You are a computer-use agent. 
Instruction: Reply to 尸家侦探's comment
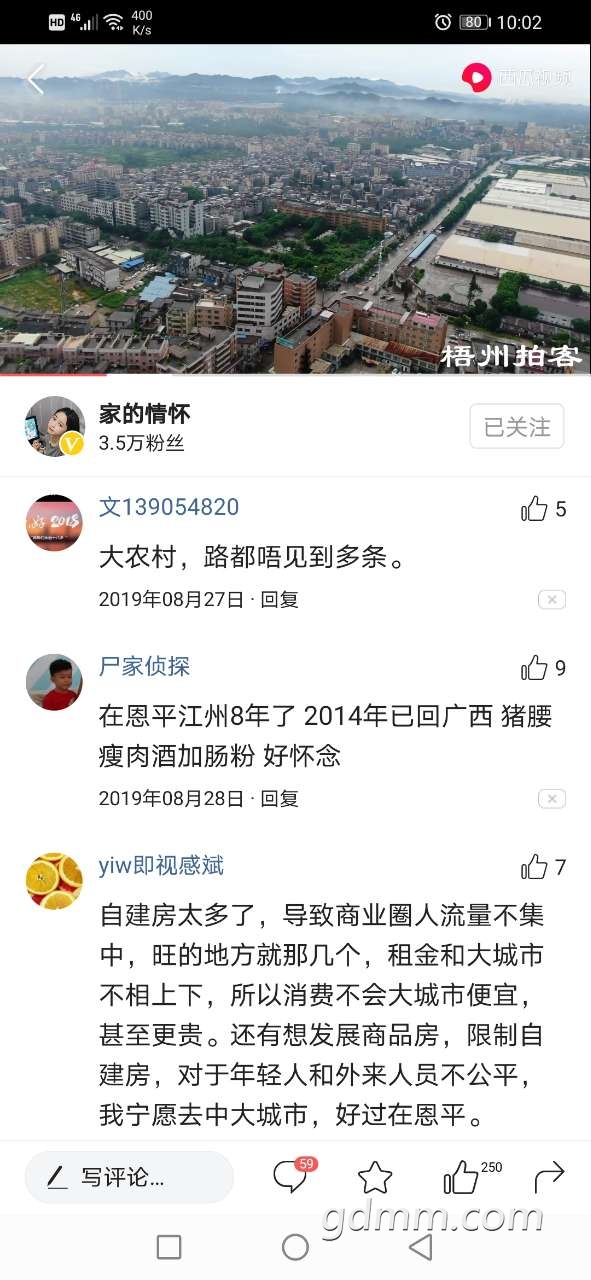(280, 799)
